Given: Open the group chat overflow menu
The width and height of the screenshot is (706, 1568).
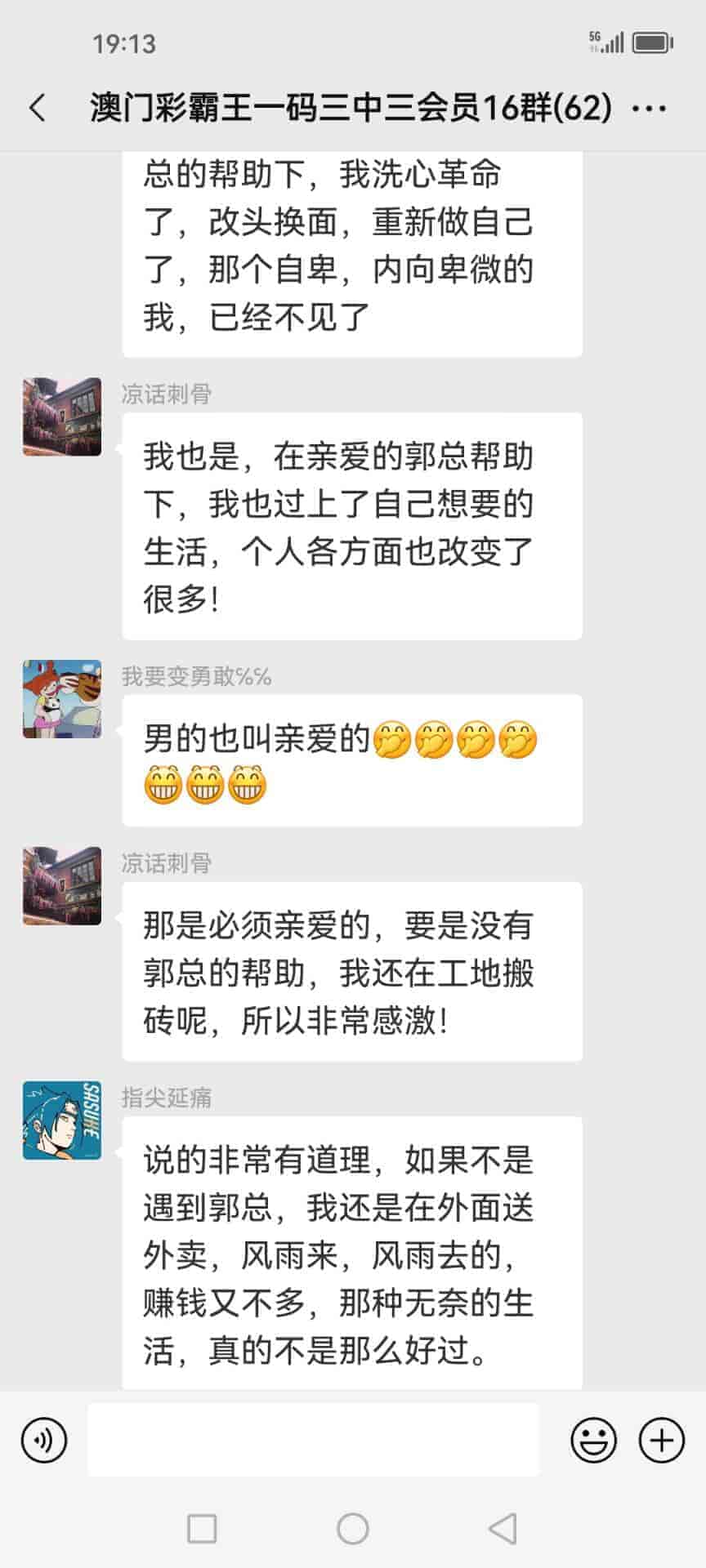Looking at the screenshot, I should 650,108.
